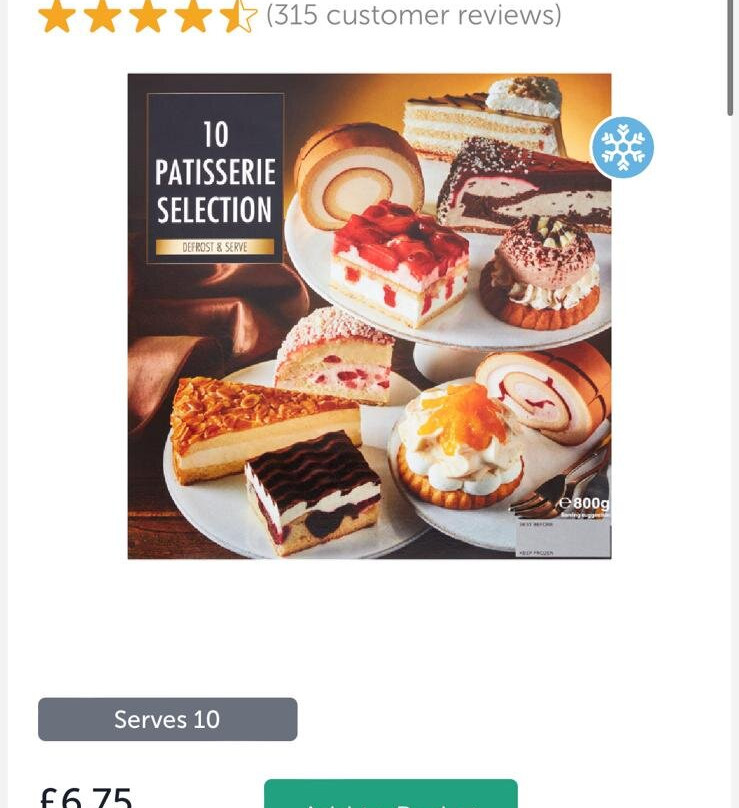Tap the green add to basket button
This screenshot has height=808, width=739.
390,794
